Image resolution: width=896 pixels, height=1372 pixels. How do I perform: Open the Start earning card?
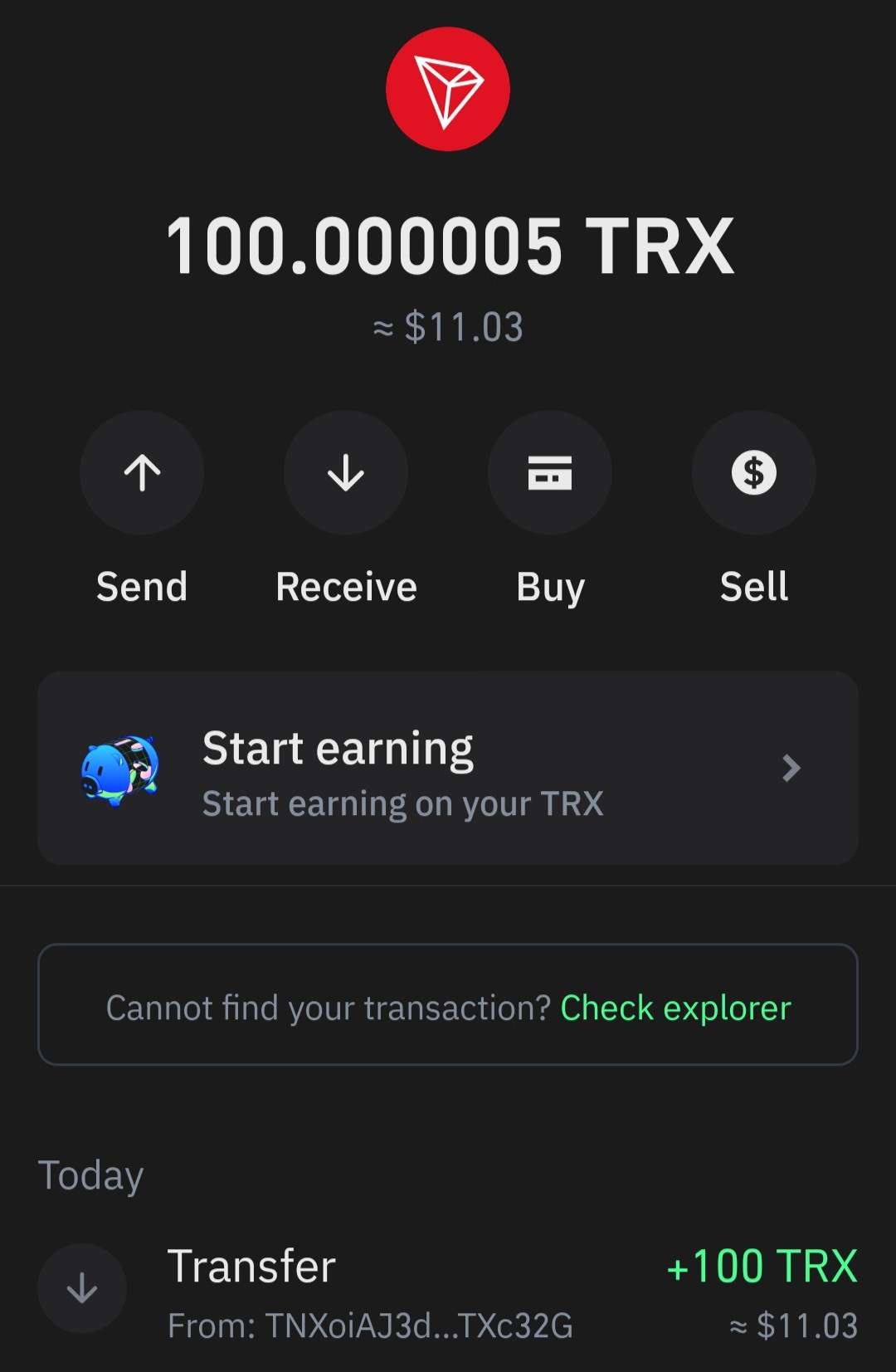tap(448, 769)
